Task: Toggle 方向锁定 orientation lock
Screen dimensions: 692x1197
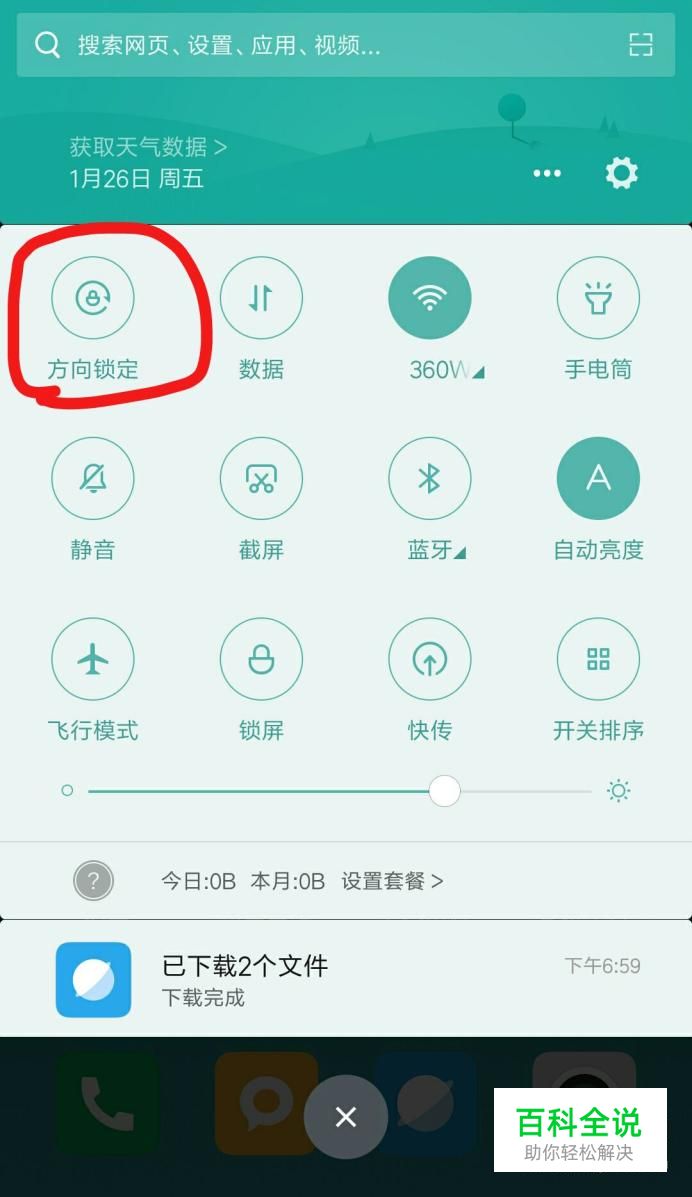Action: (x=92, y=297)
